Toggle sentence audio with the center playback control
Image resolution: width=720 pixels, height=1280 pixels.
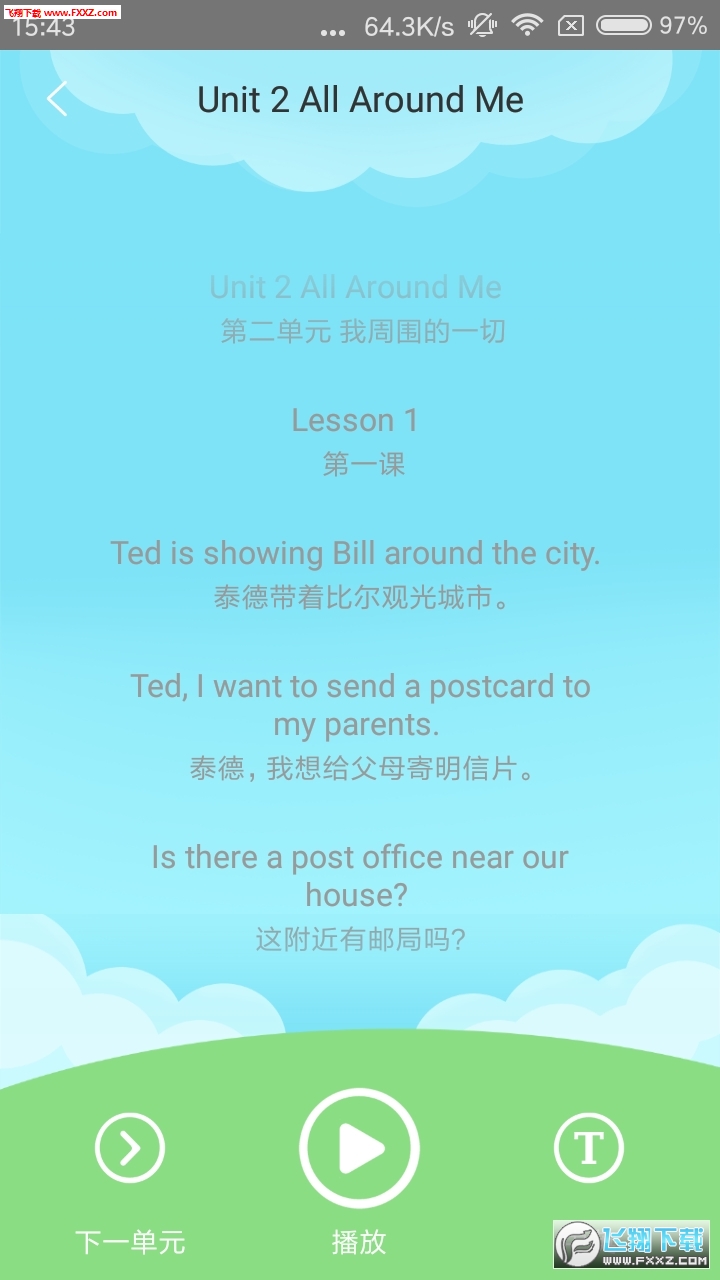point(360,1148)
